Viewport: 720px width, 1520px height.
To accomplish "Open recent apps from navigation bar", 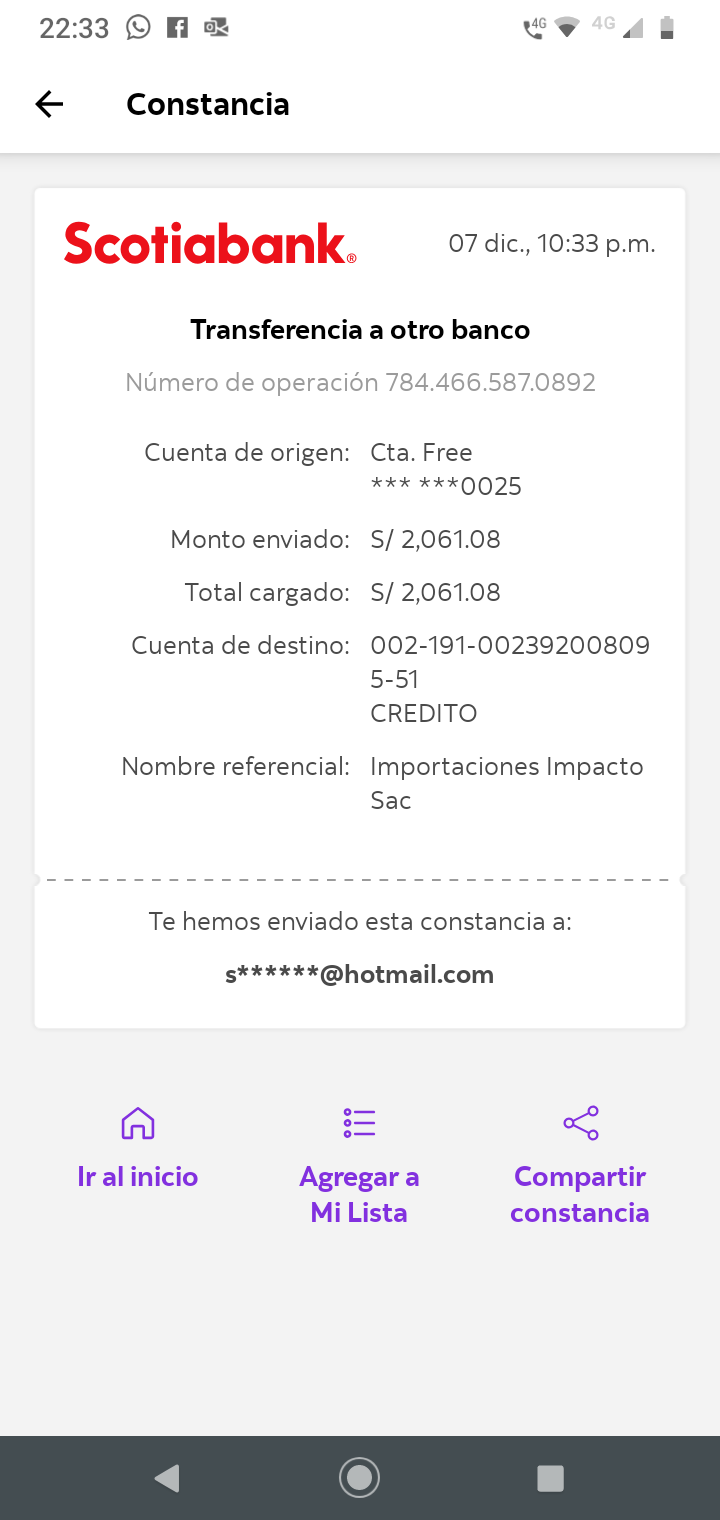I will click(550, 1478).
